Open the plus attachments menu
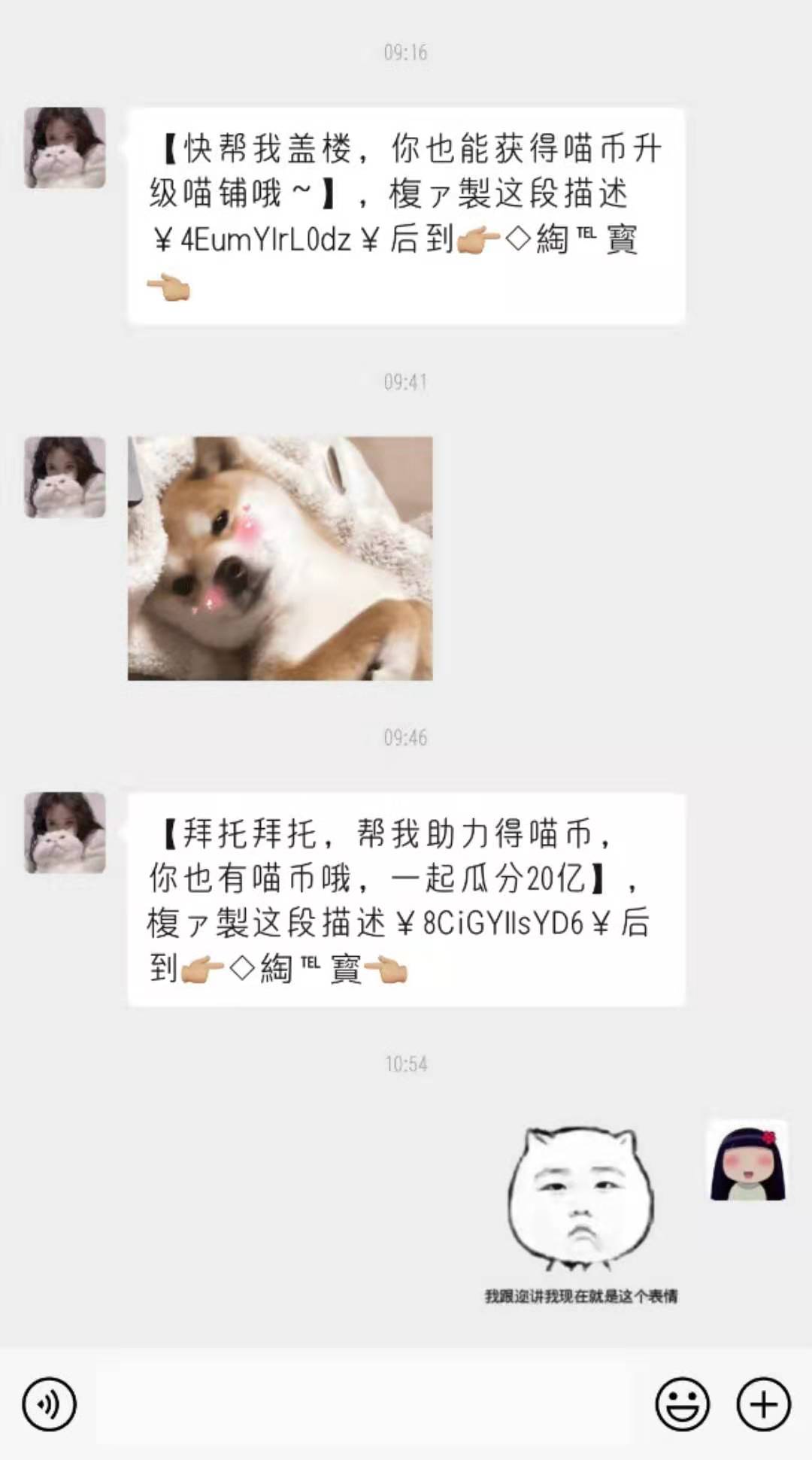Image resolution: width=812 pixels, height=1460 pixels. pos(763,1404)
